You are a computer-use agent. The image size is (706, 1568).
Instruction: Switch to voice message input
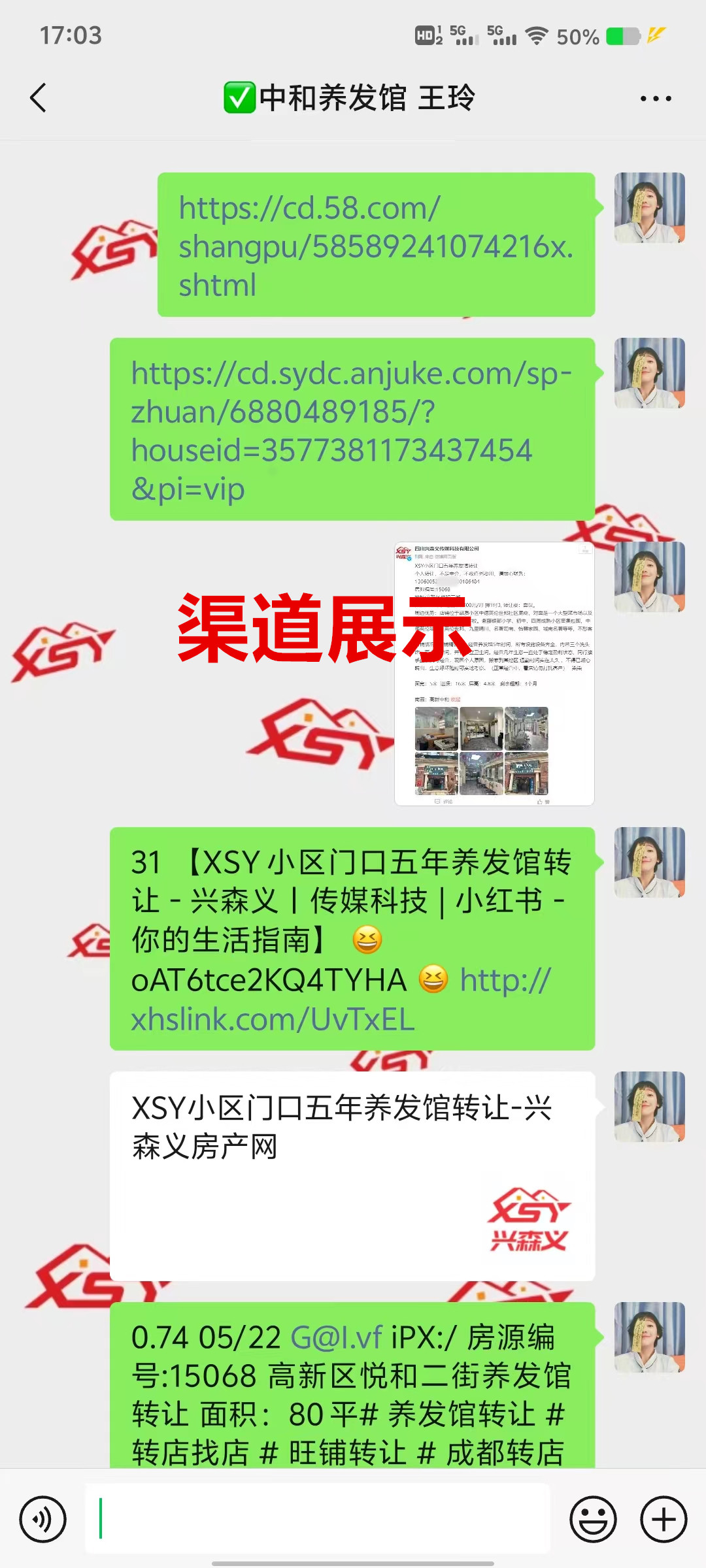pyautogui.click(x=42, y=1519)
